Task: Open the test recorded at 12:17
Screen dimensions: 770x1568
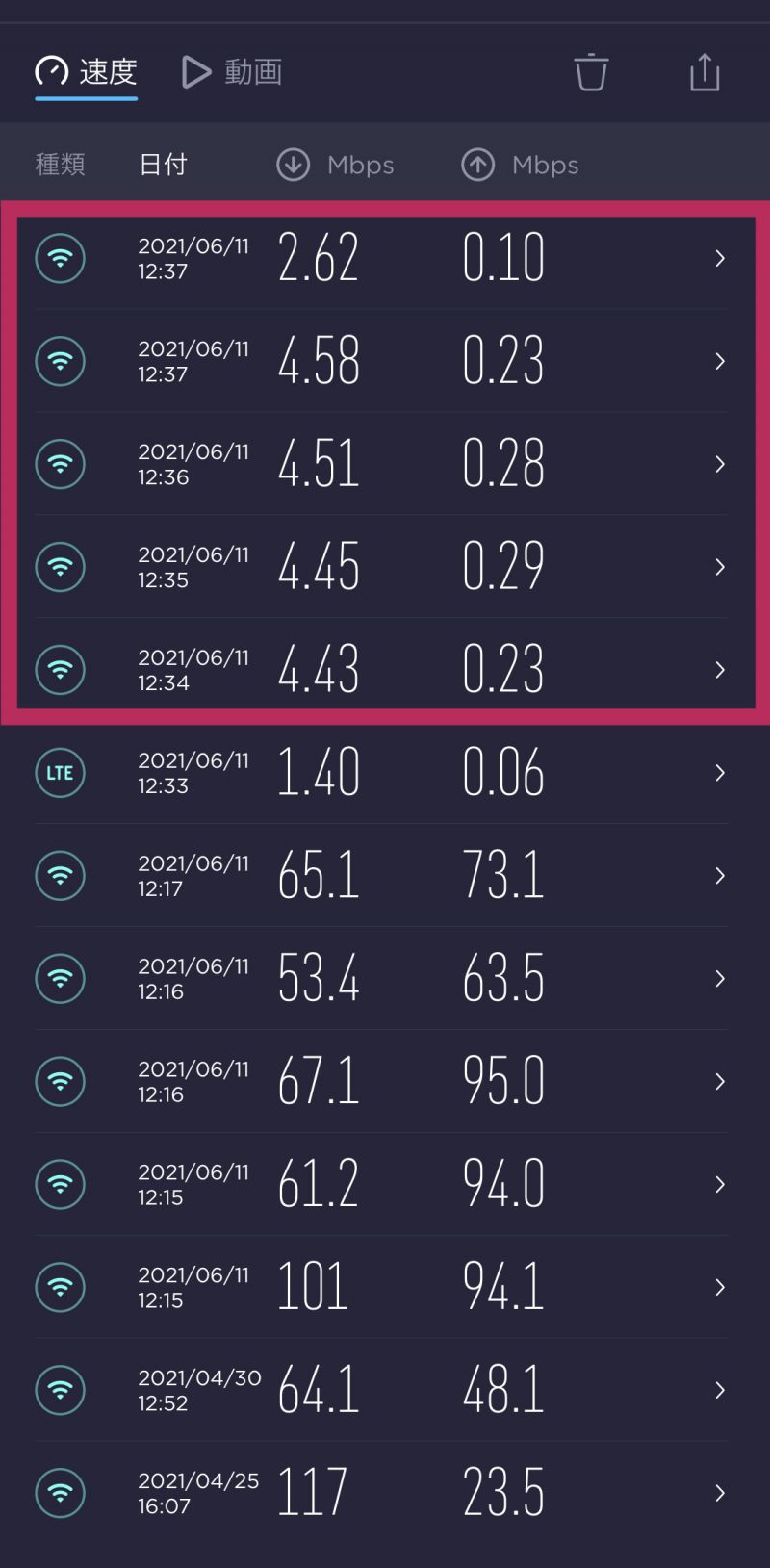Action: (x=385, y=876)
